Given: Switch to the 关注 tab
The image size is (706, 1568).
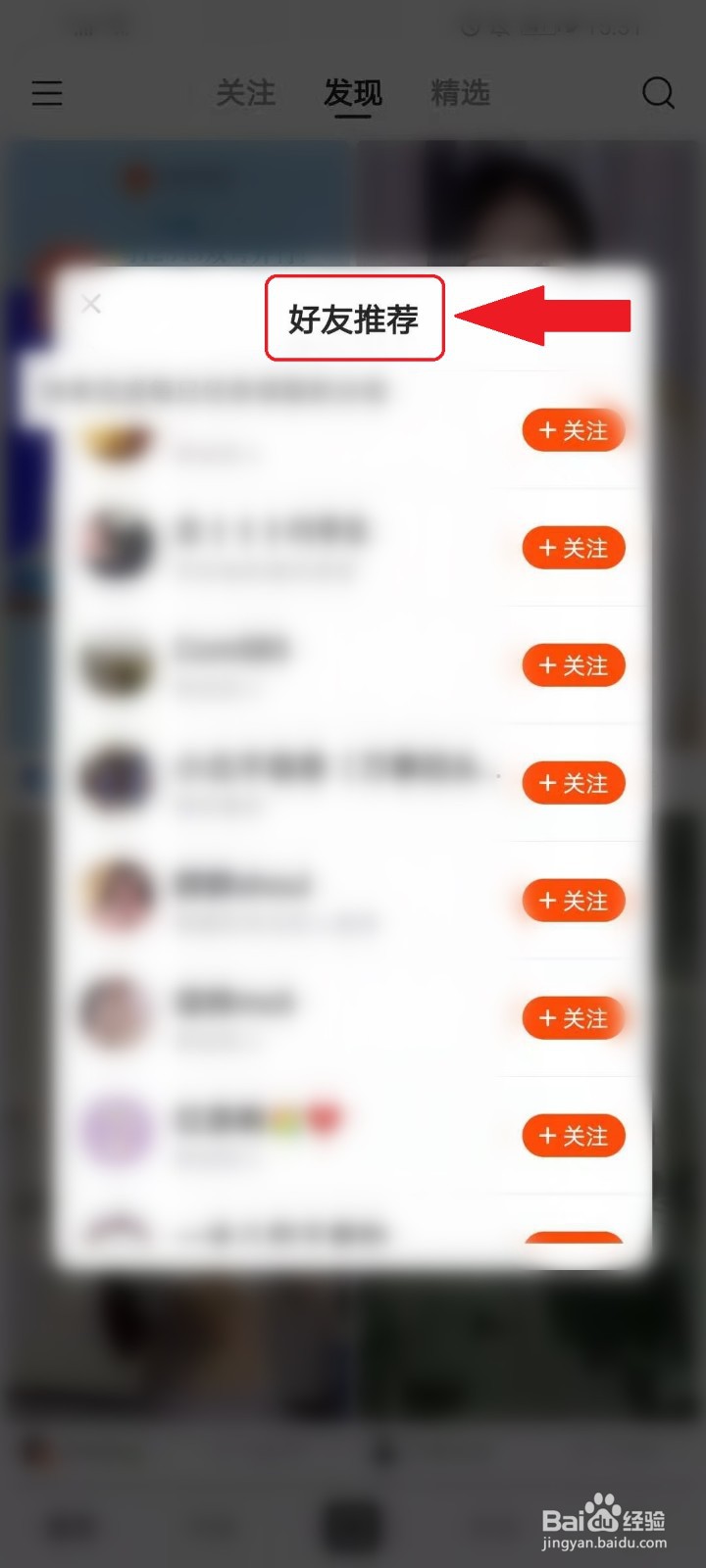Looking at the screenshot, I should [245, 93].
